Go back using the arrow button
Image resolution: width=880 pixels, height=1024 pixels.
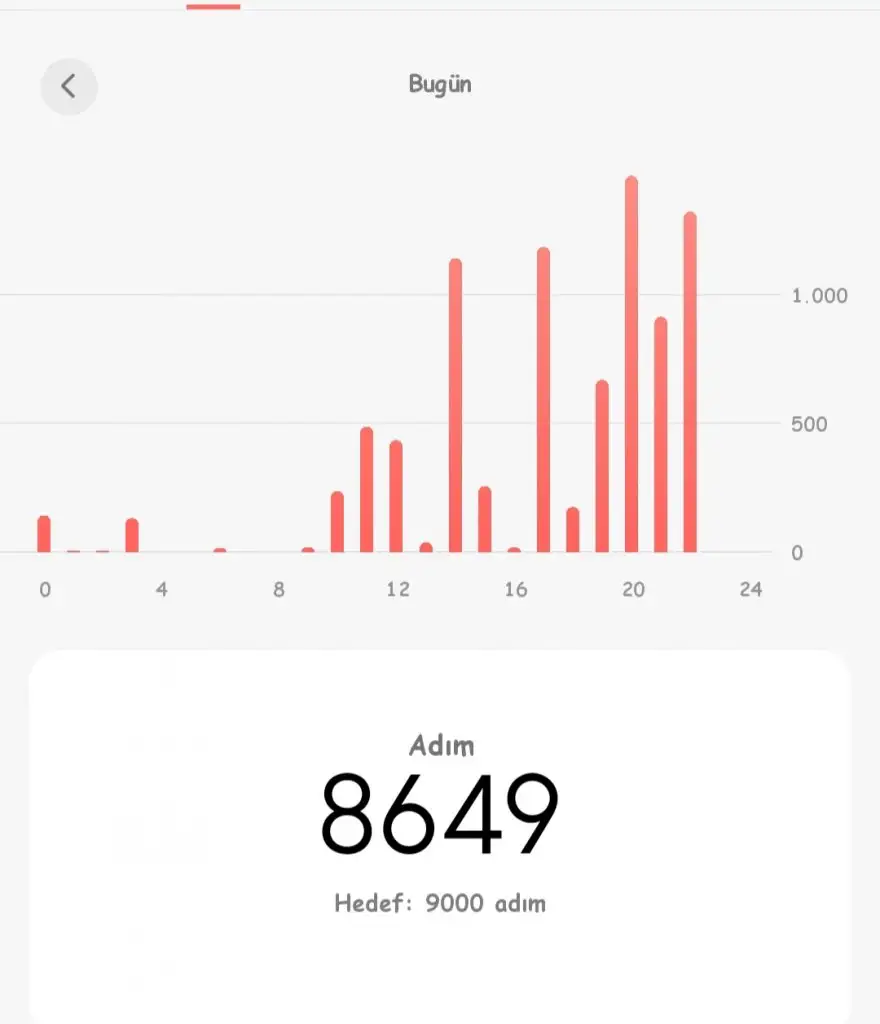pyautogui.click(x=68, y=86)
